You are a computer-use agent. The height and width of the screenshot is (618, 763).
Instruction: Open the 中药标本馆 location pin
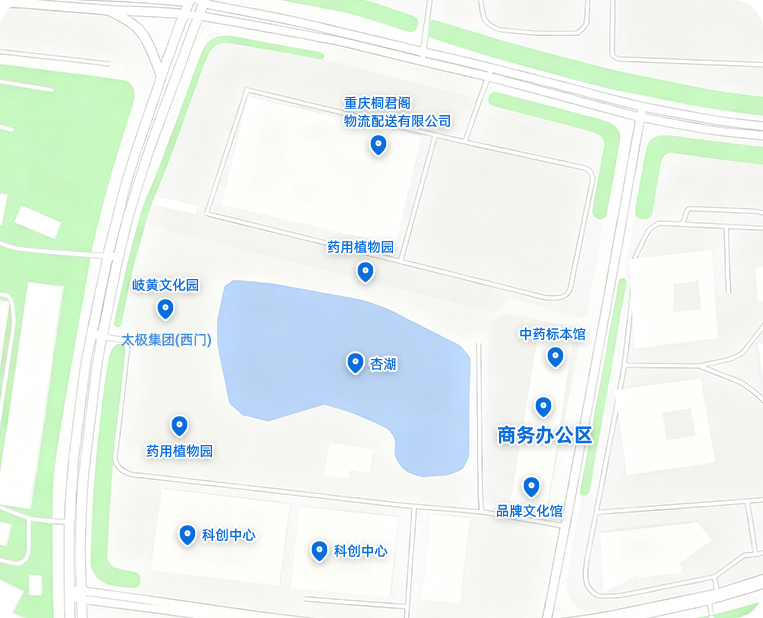coord(555,356)
